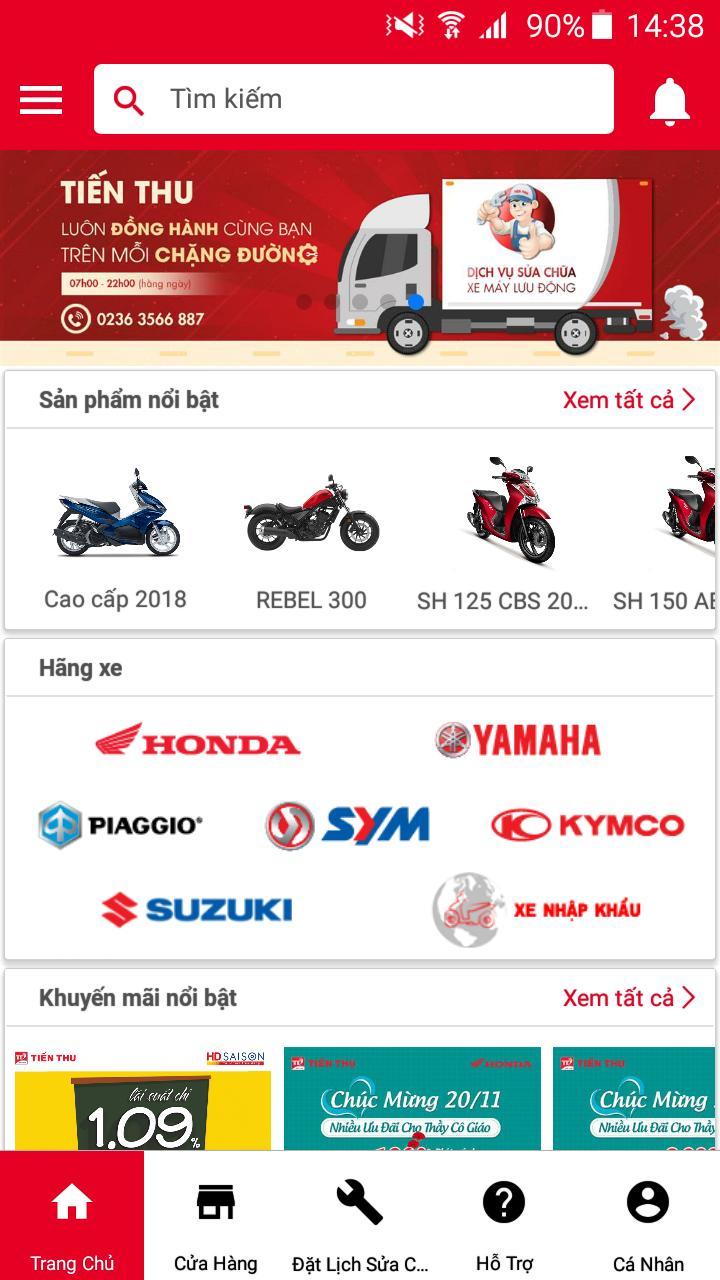The image size is (720, 1280).
Task: Select the Suzuki brand logo
Action: (196, 908)
